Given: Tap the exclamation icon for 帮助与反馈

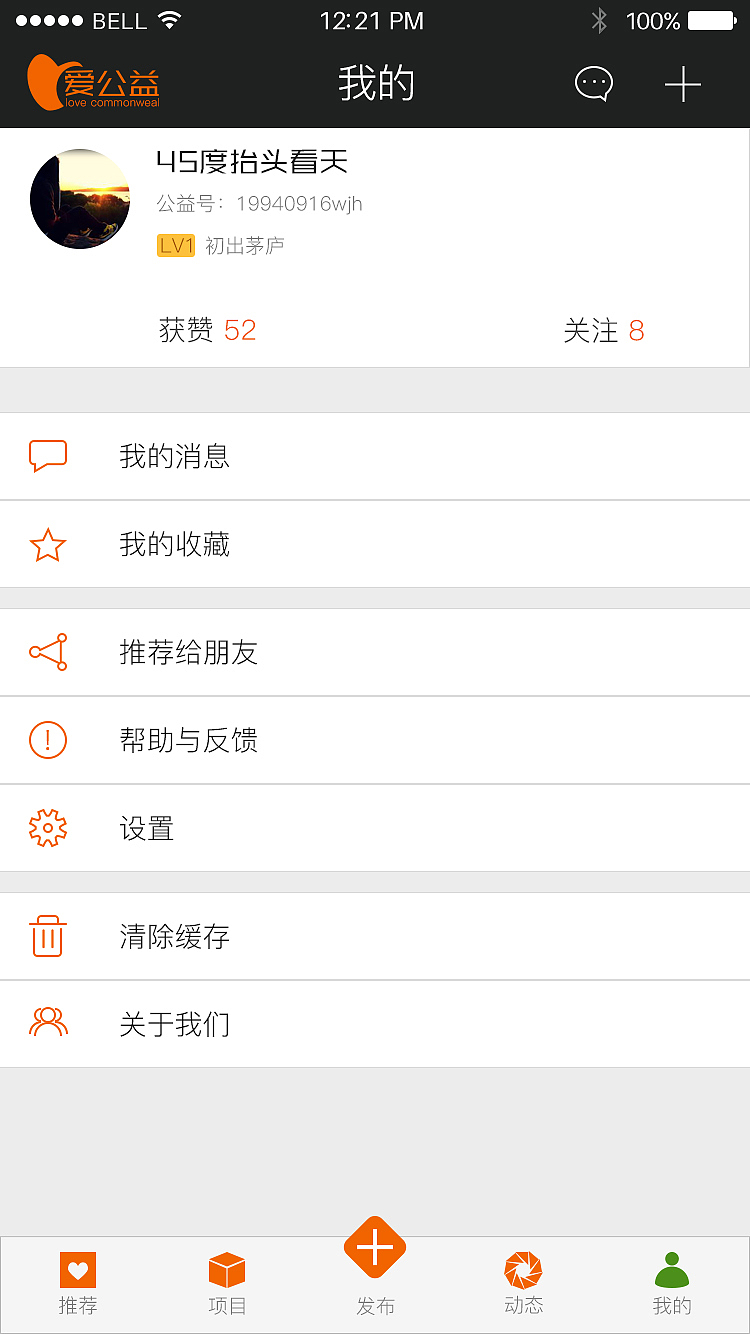Looking at the screenshot, I should pos(48,740).
